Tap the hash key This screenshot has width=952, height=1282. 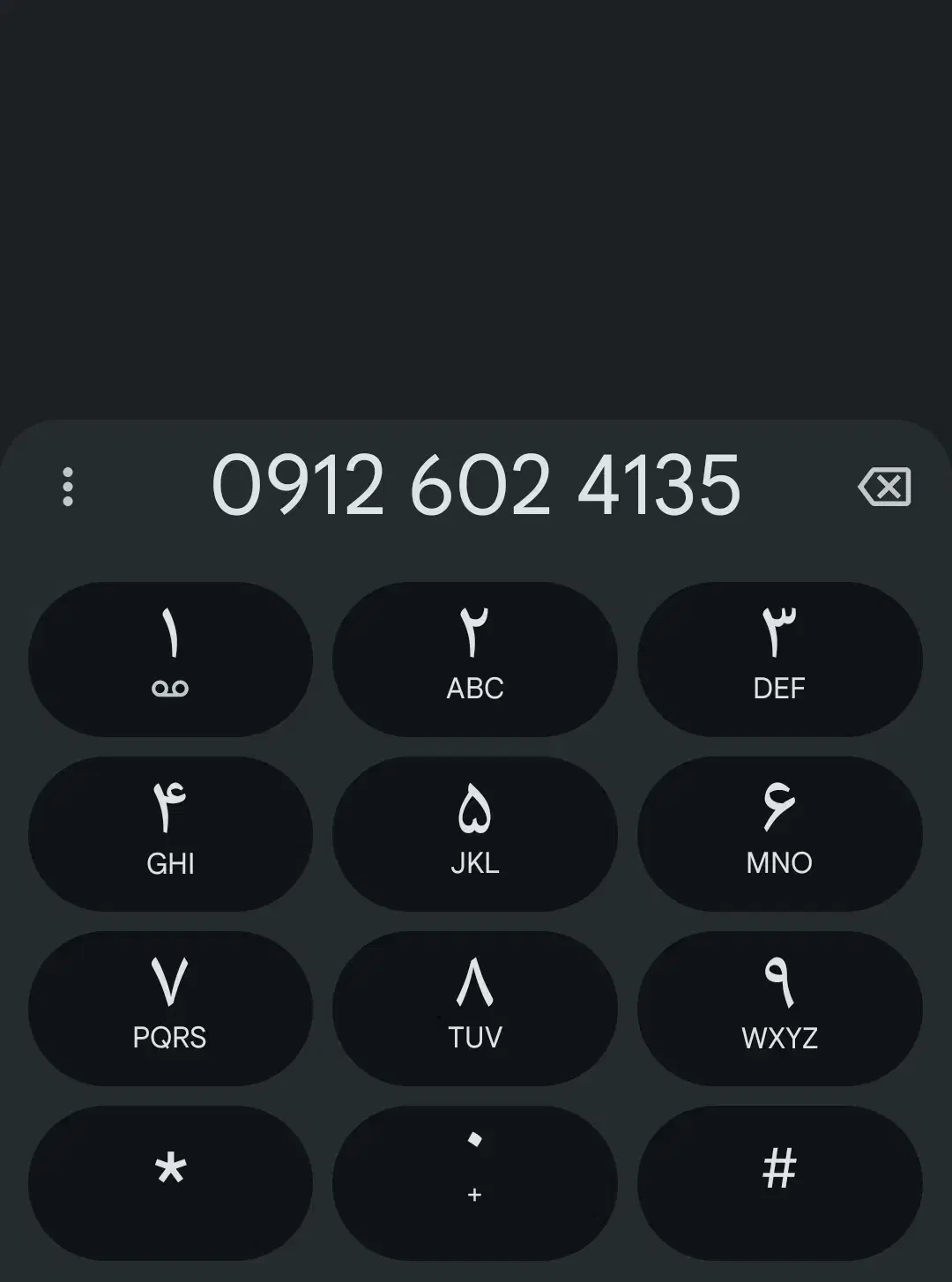(779, 1182)
